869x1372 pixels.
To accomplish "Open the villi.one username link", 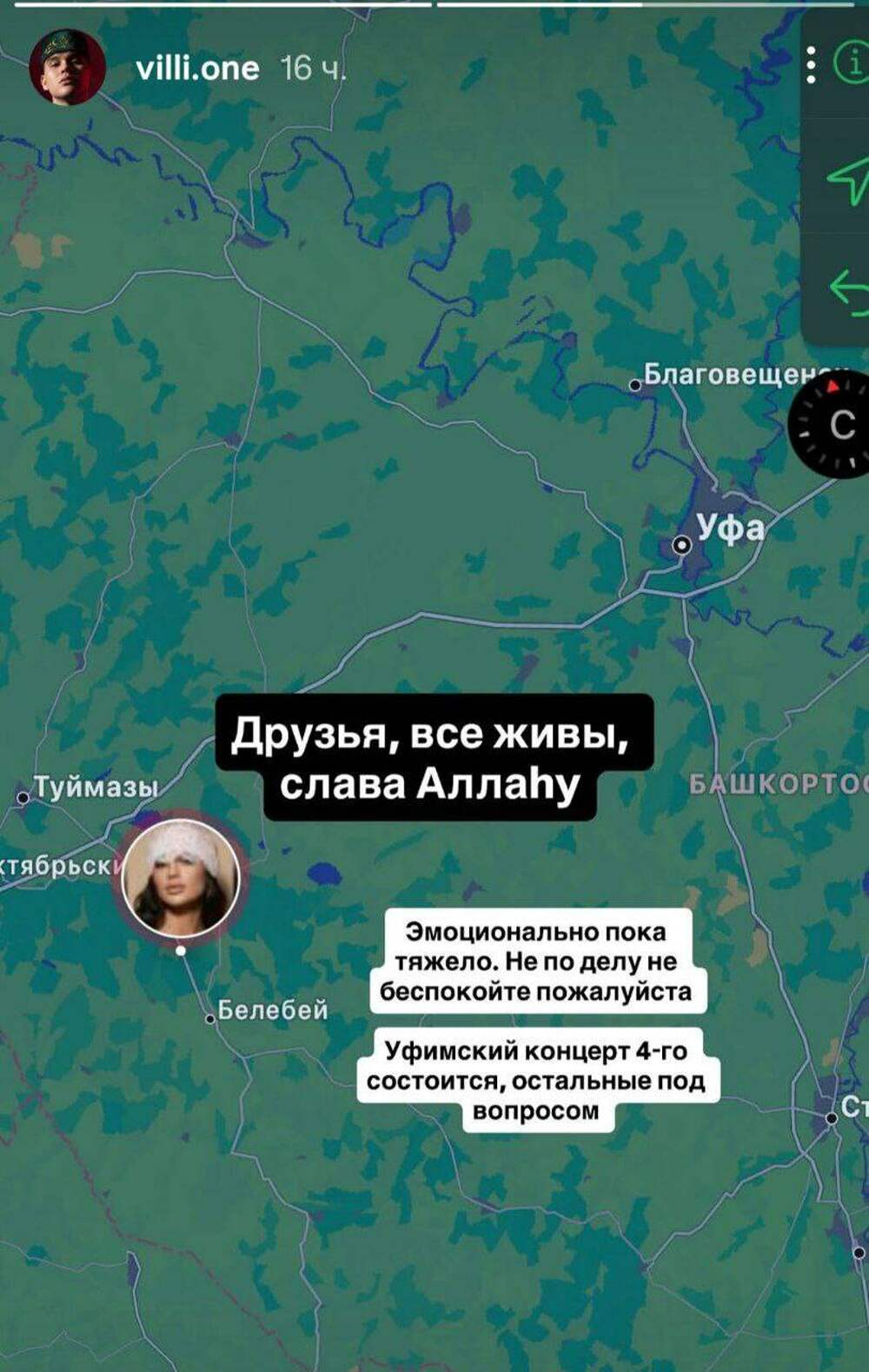I will click(x=197, y=68).
